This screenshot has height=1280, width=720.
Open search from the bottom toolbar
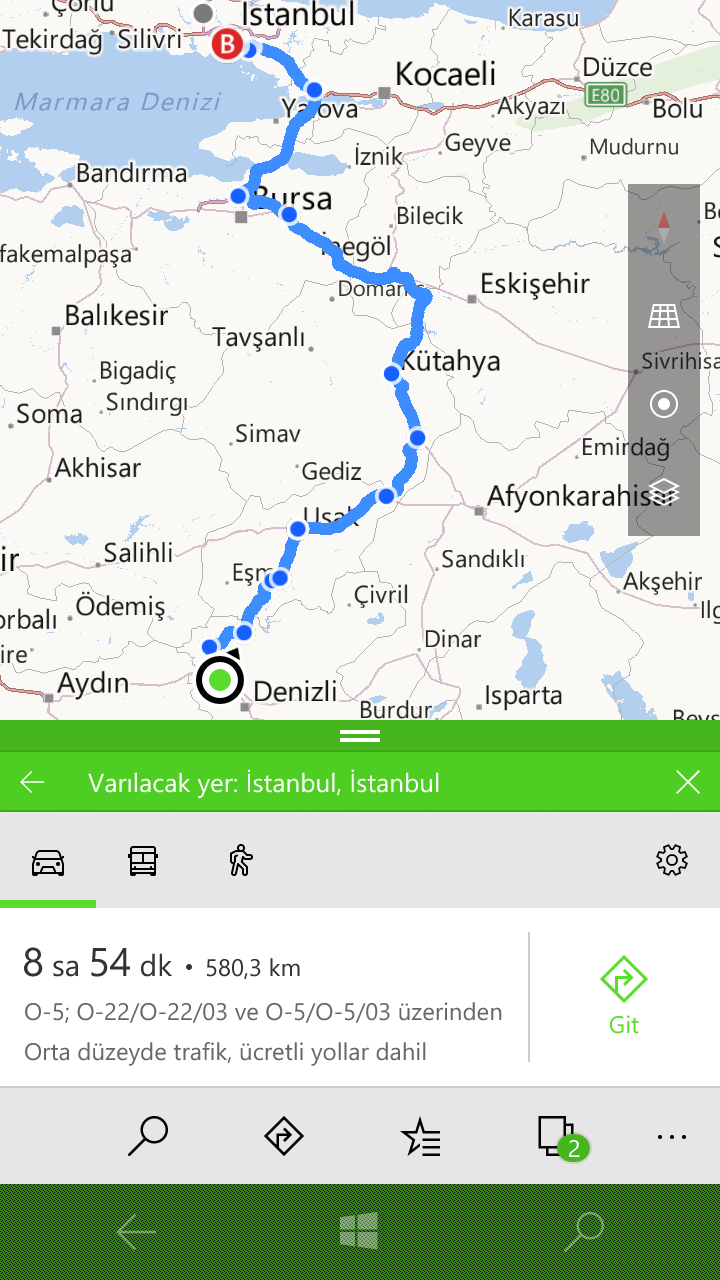(x=148, y=1136)
